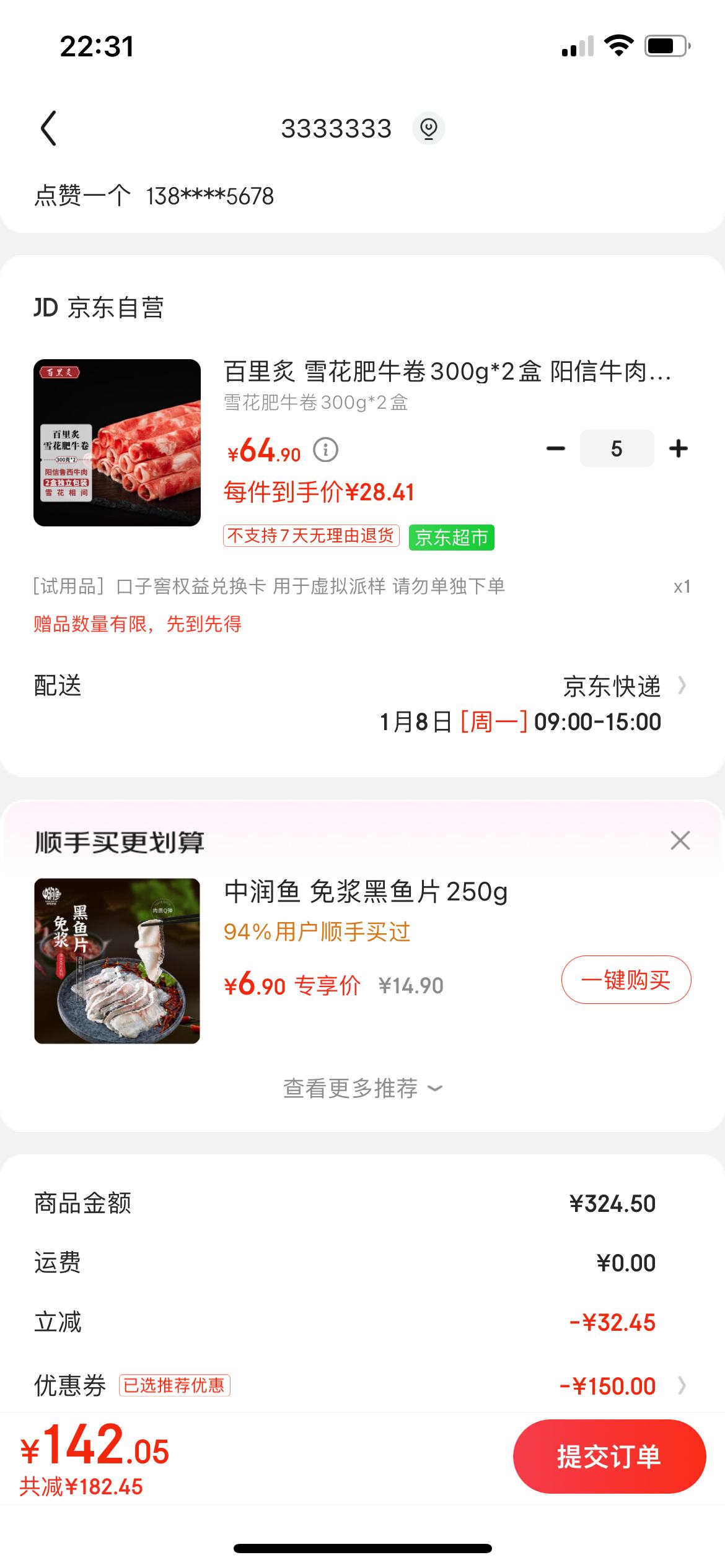Screen dimensions: 725x1568
Task: Open the 雪花肥牛卷 product image
Action: coord(117,443)
